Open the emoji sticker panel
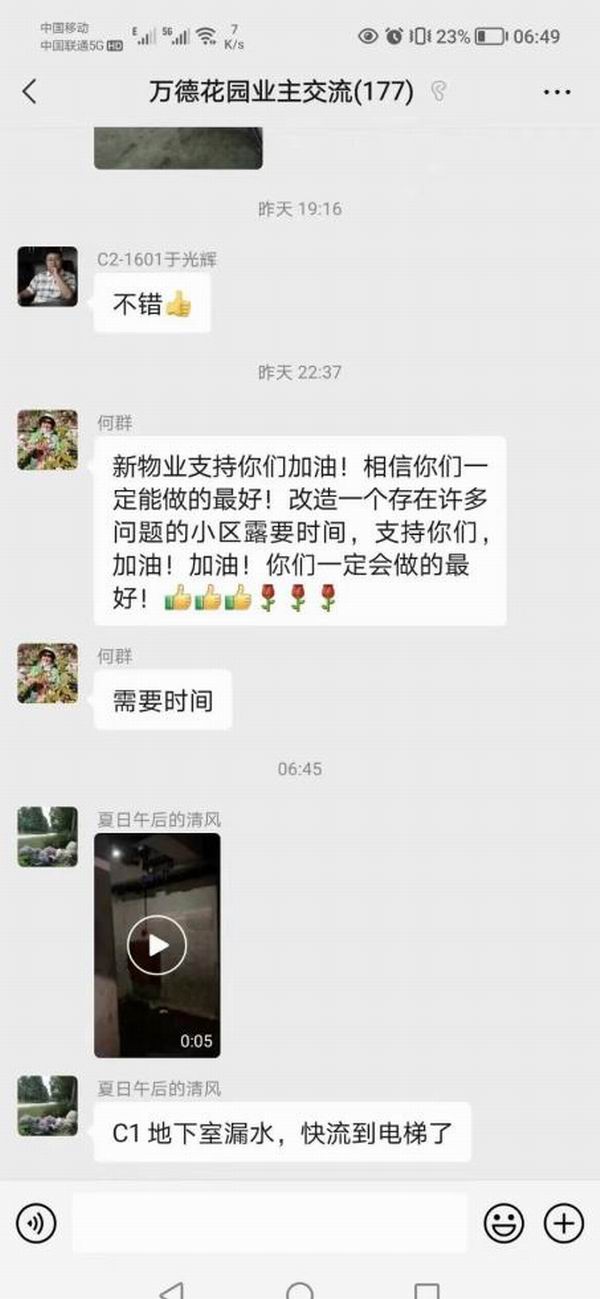This screenshot has width=600, height=1299. (x=504, y=1222)
